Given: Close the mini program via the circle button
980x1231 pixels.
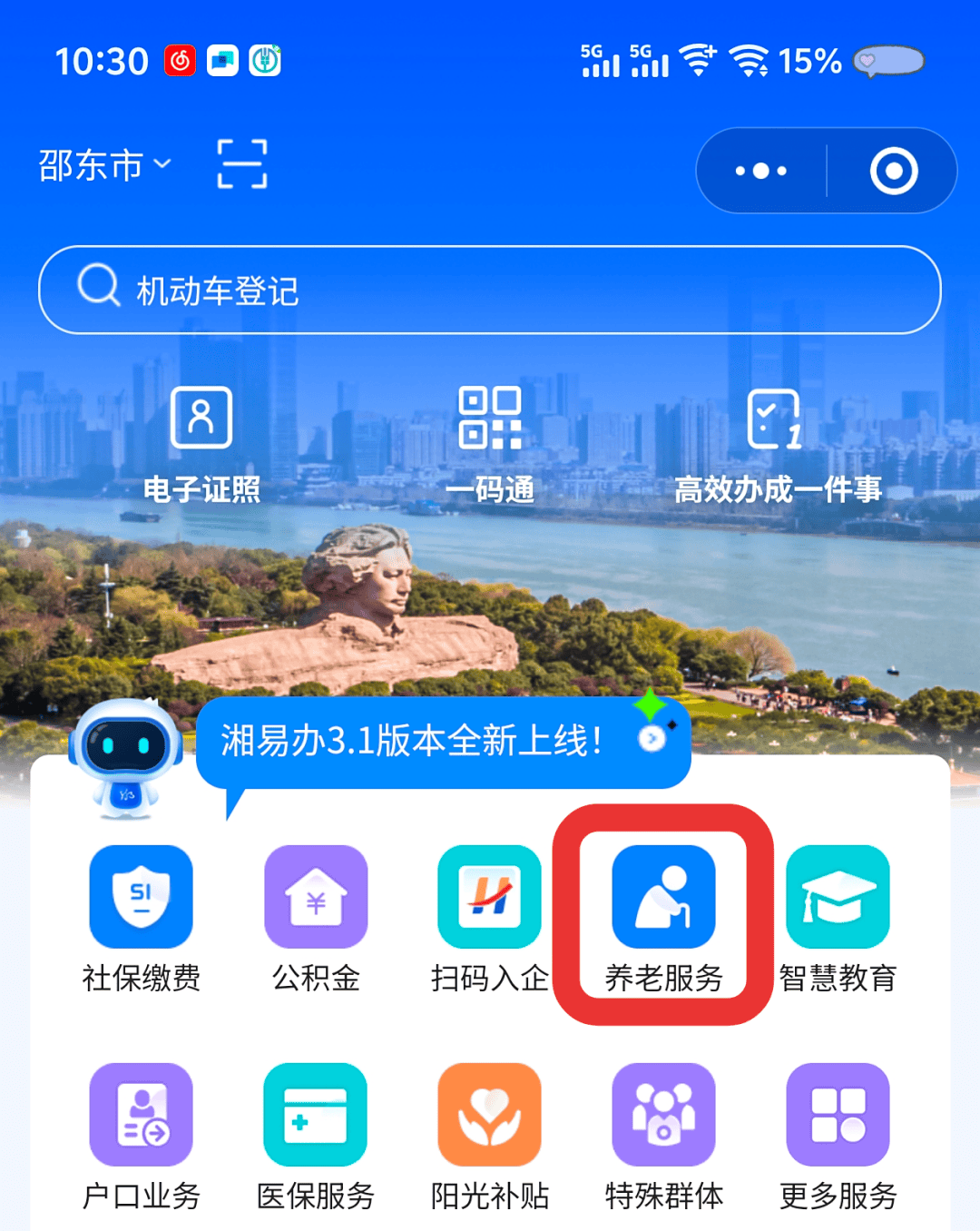Looking at the screenshot, I should coord(894,171).
